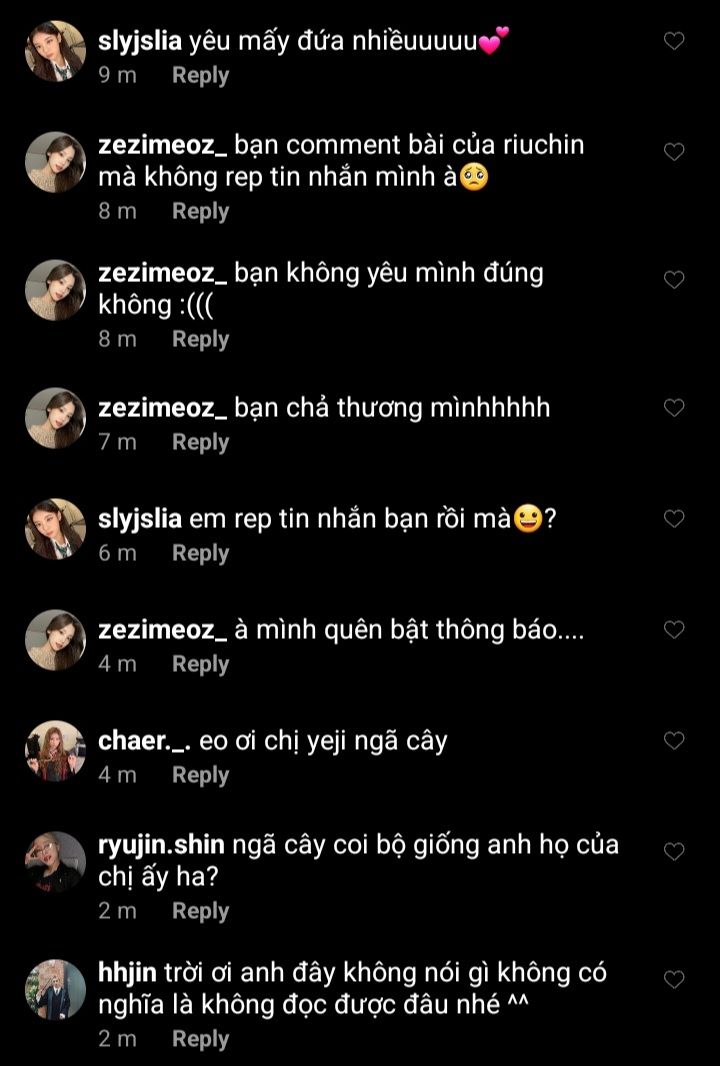Like ryujin.shin's comment
720x1066 pixels.
[x=675, y=852]
